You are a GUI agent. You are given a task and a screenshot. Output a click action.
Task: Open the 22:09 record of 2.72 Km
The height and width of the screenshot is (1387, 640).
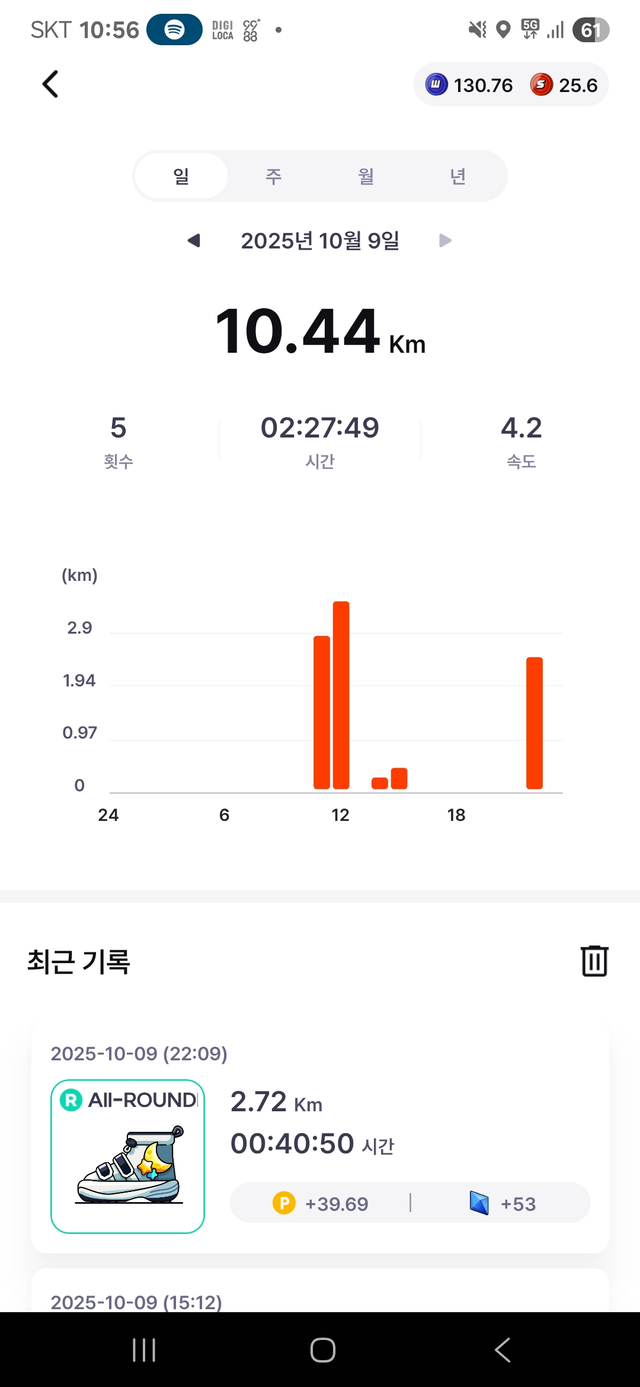click(320, 1137)
